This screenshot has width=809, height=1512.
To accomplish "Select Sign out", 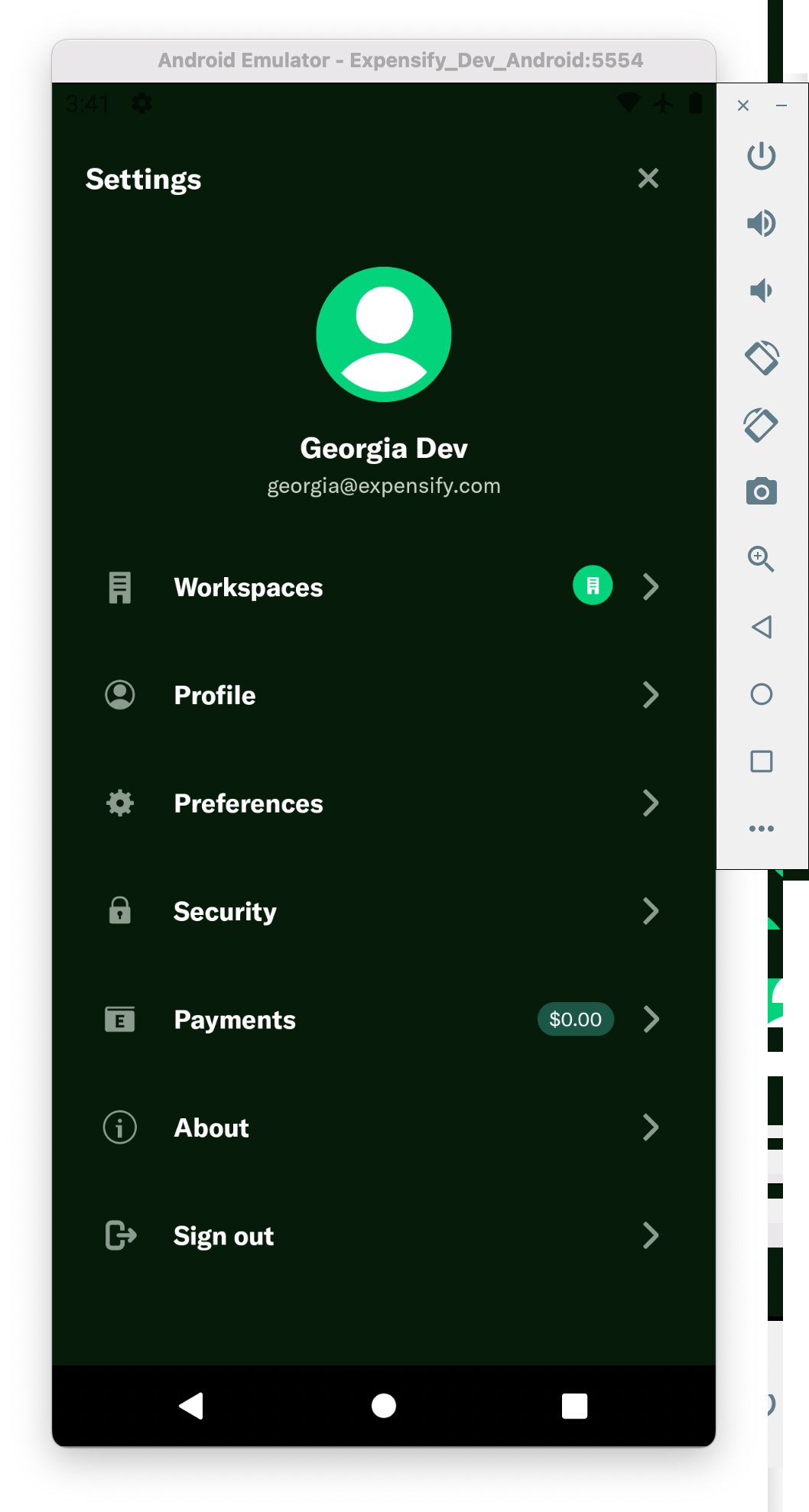I will [x=382, y=1236].
